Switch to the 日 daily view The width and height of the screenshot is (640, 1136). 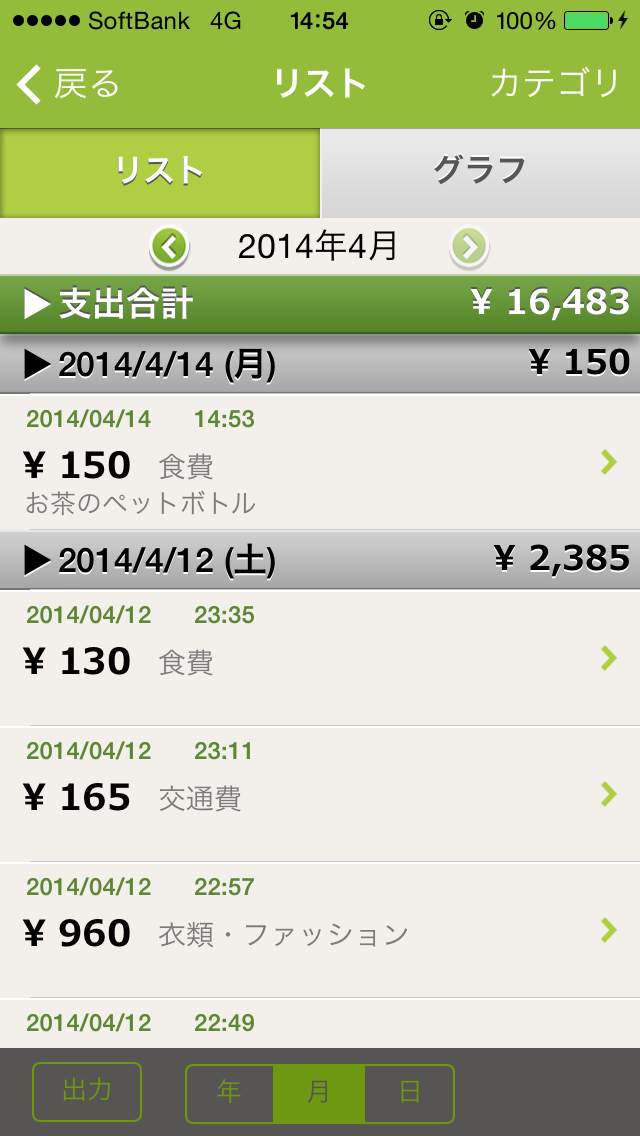(410, 1093)
